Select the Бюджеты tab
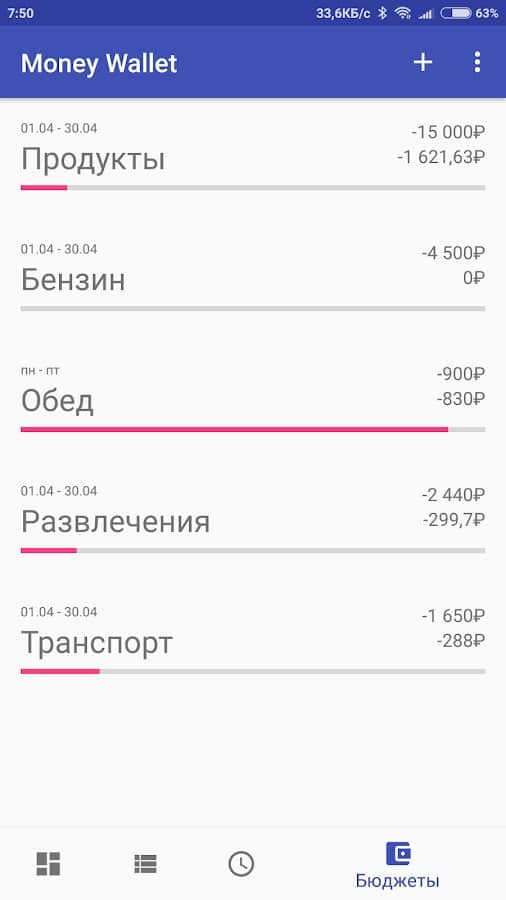 tap(398, 865)
